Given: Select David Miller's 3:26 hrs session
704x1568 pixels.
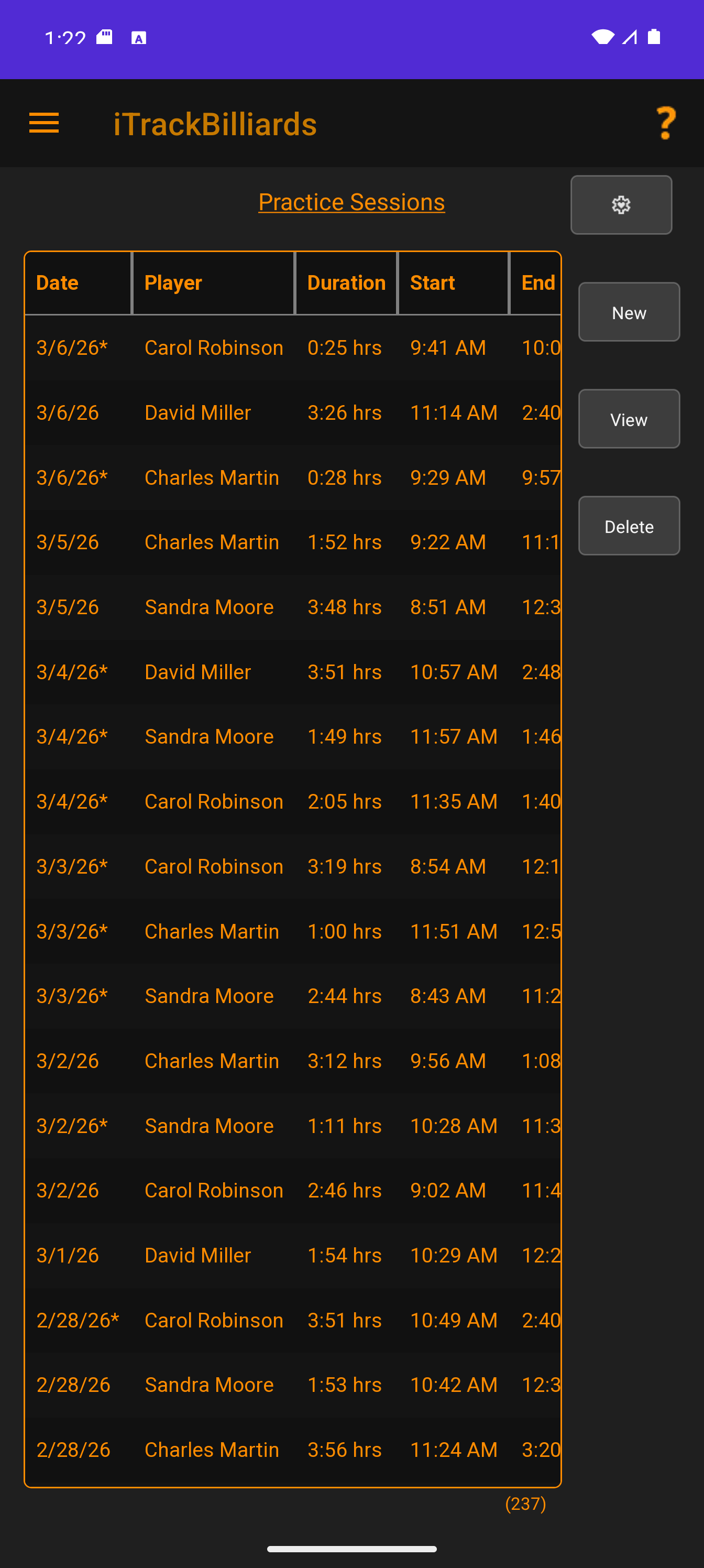Looking at the screenshot, I should 292,412.
